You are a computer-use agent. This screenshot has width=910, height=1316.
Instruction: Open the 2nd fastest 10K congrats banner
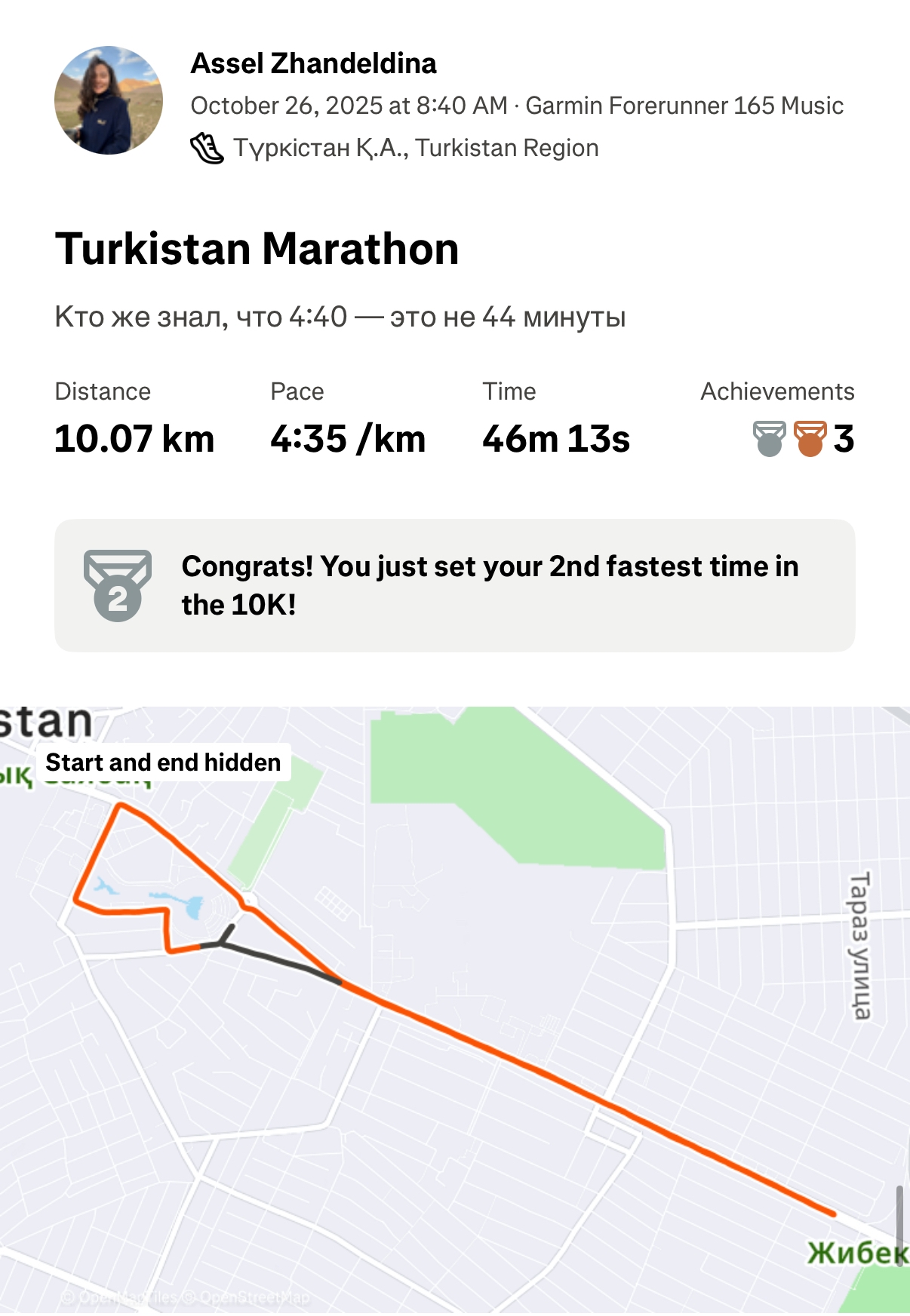[454, 585]
